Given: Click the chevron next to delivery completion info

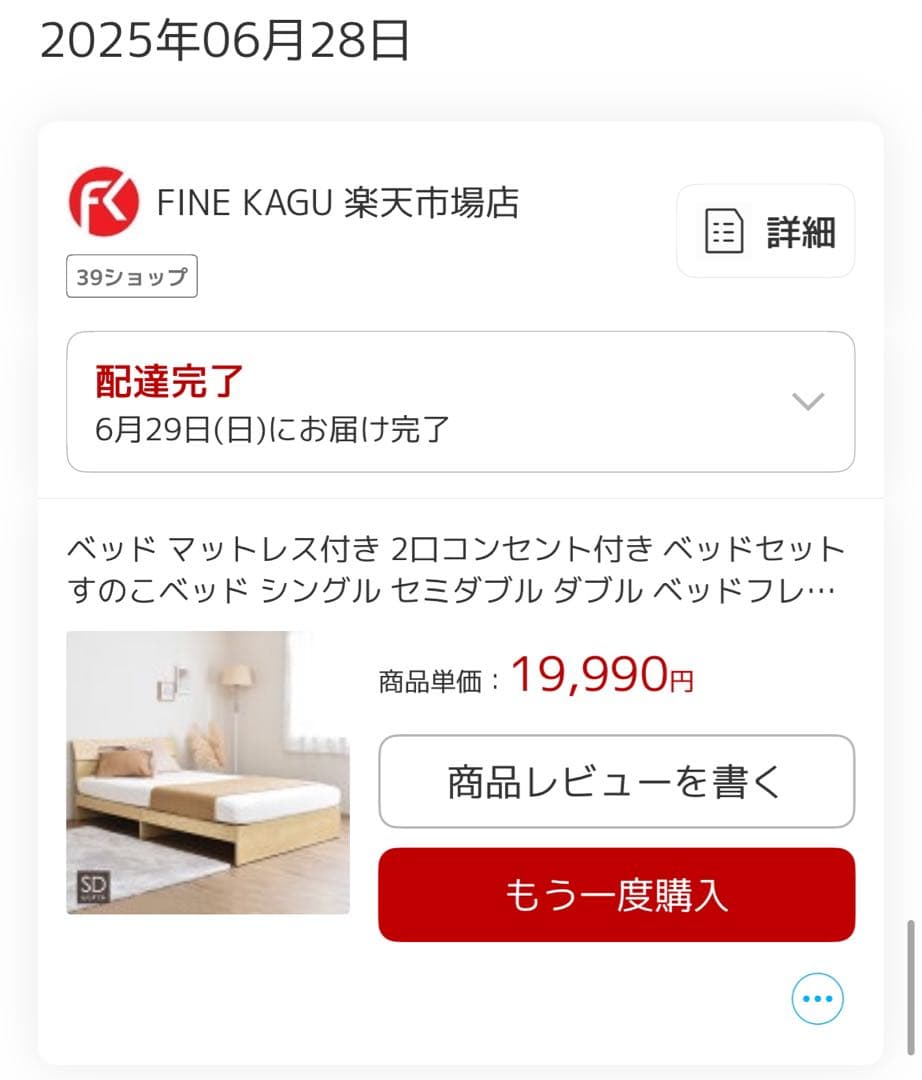Looking at the screenshot, I should pos(806,402).
